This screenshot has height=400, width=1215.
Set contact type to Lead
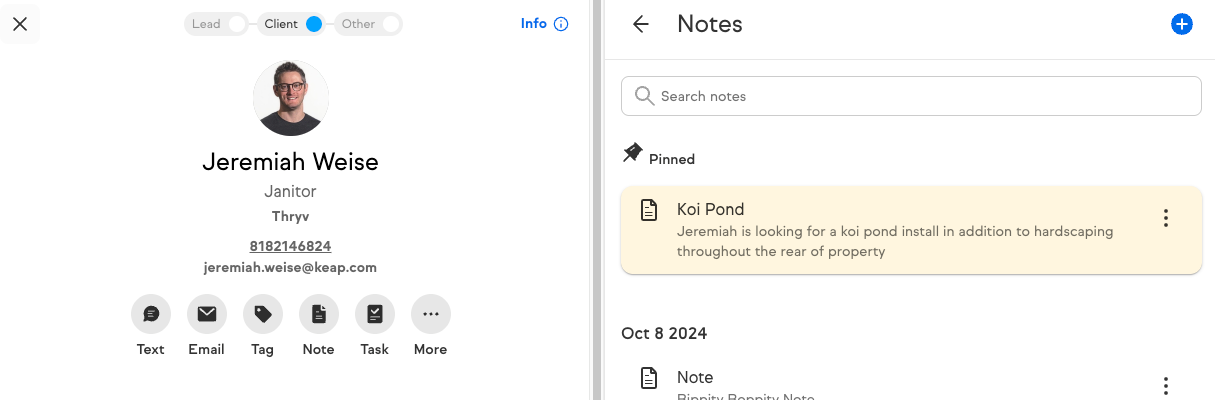tap(216, 24)
